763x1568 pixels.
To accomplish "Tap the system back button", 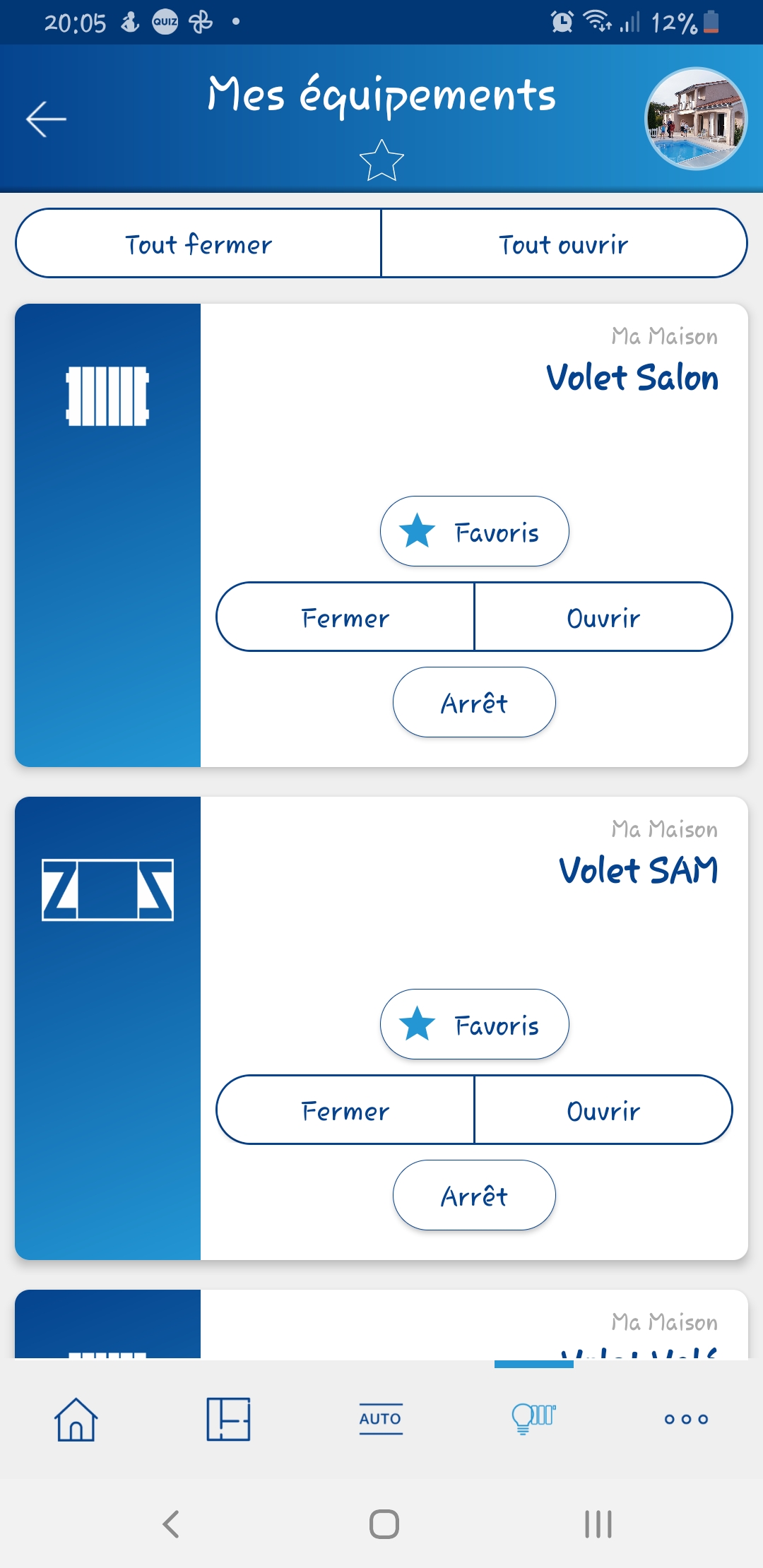I will click(171, 1524).
